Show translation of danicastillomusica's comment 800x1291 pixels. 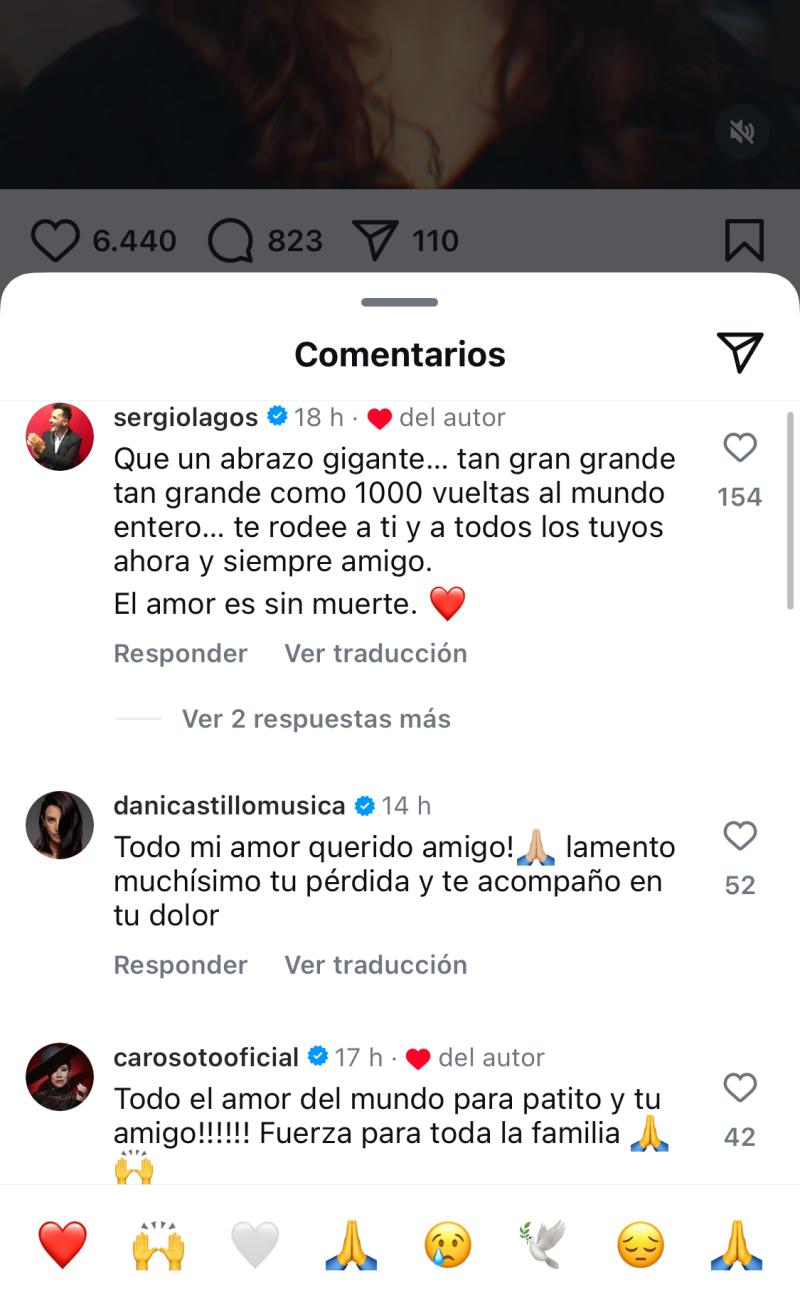point(375,965)
